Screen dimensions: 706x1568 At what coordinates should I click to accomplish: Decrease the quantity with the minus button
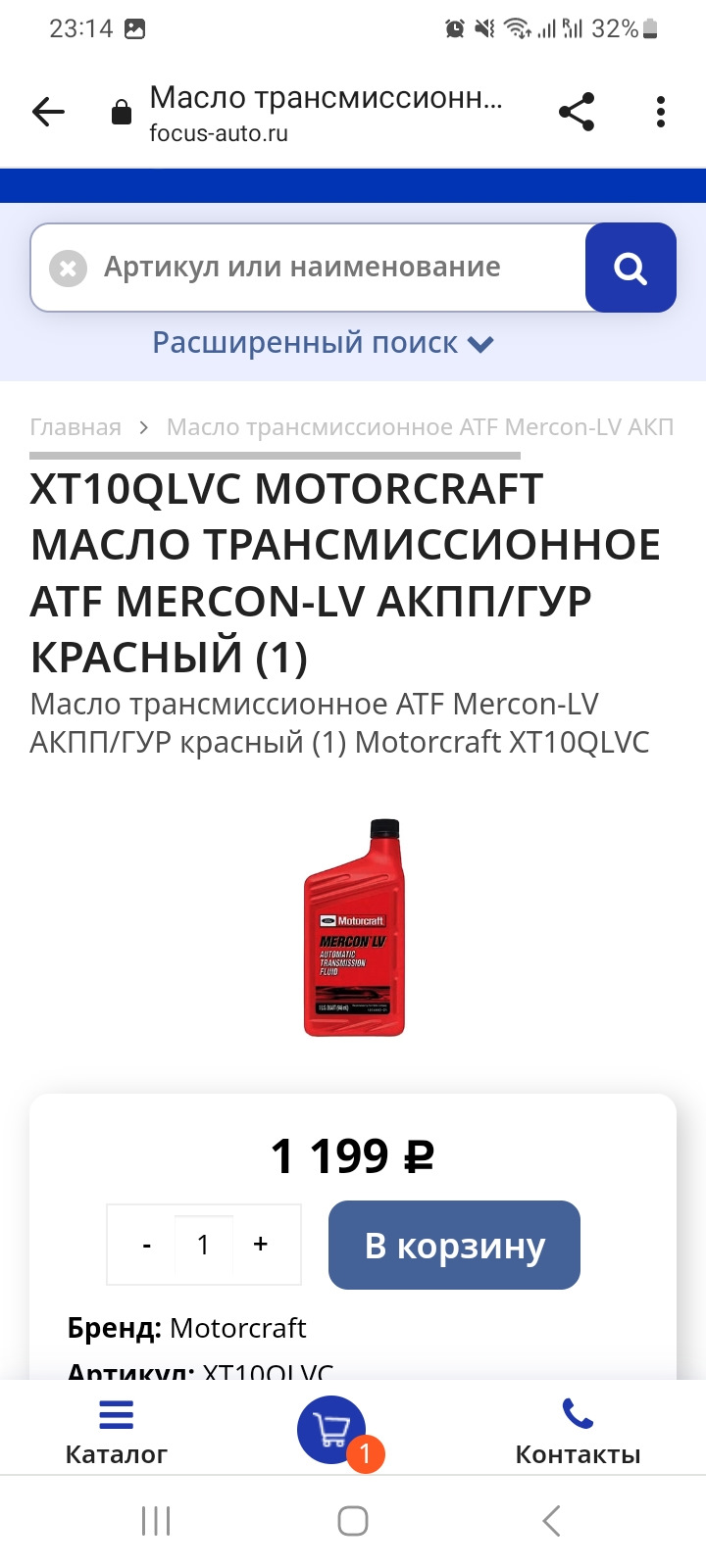147,1245
